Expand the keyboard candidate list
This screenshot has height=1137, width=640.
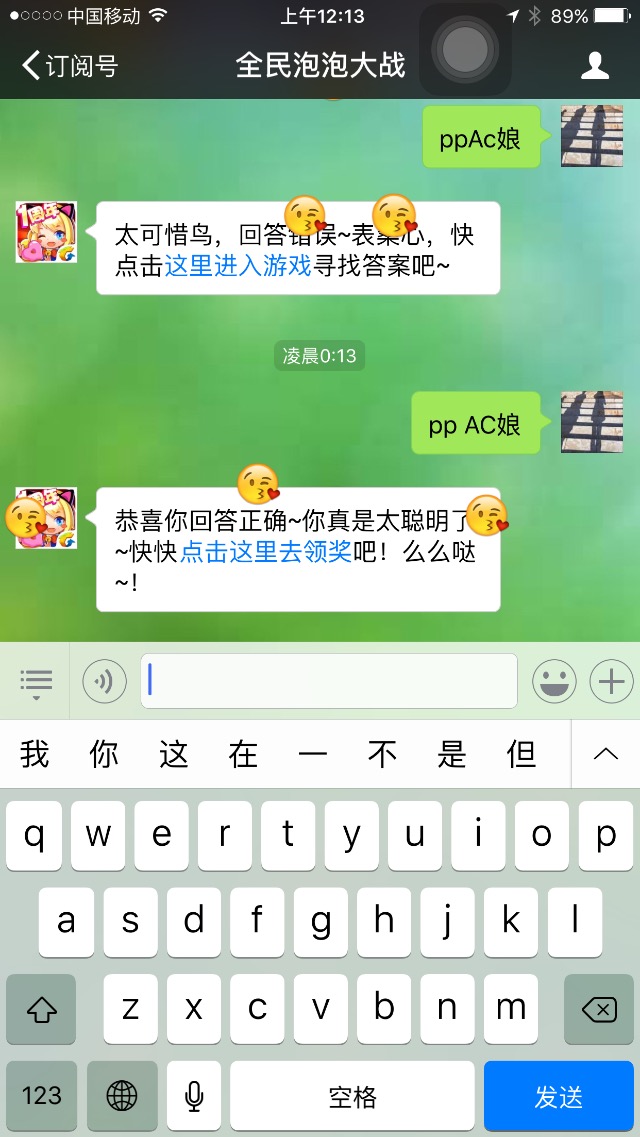pos(605,754)
